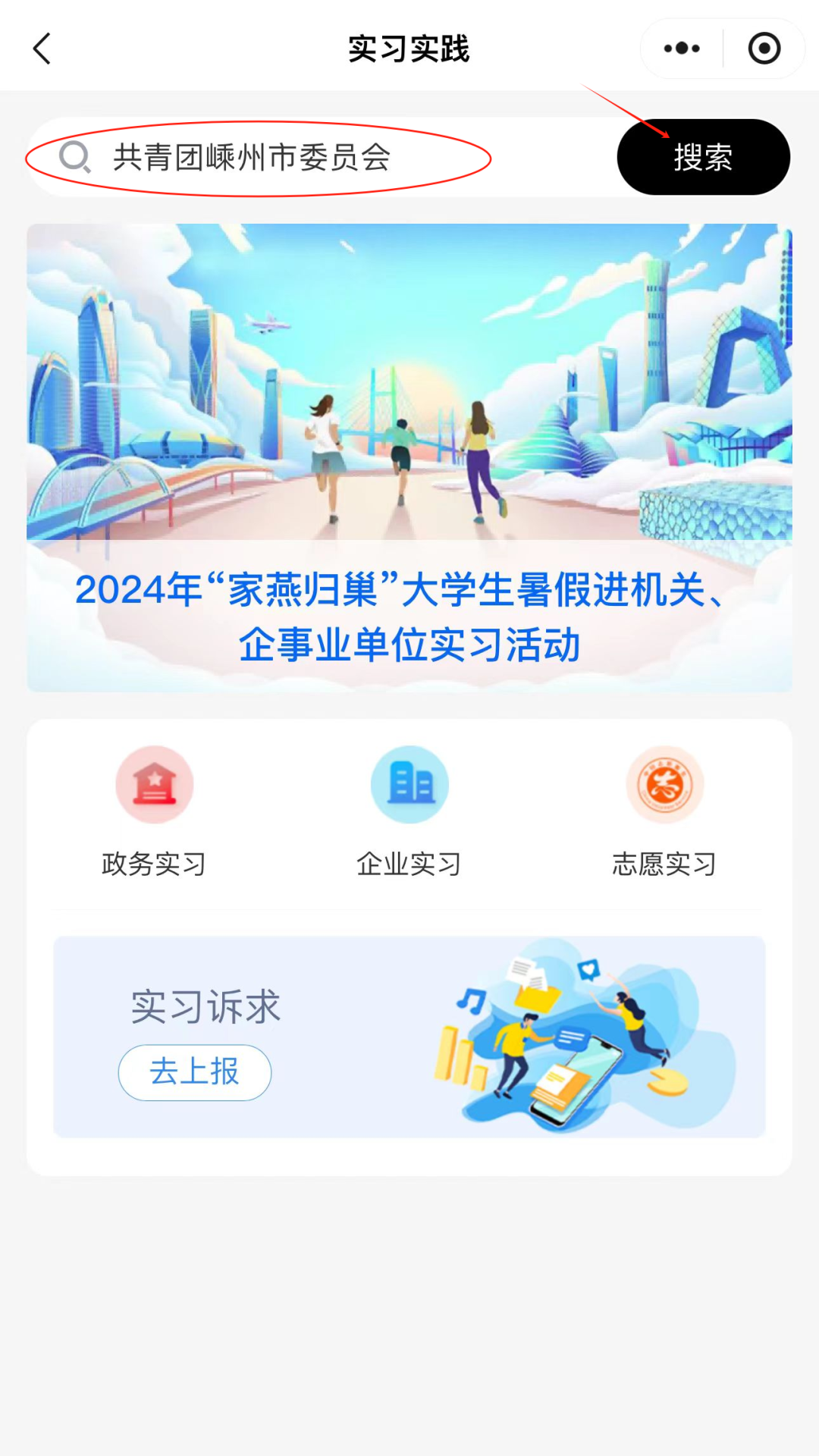Close the mini program with the circle icon
This screenshot has height=1456, width=819.
pos(764,49)
